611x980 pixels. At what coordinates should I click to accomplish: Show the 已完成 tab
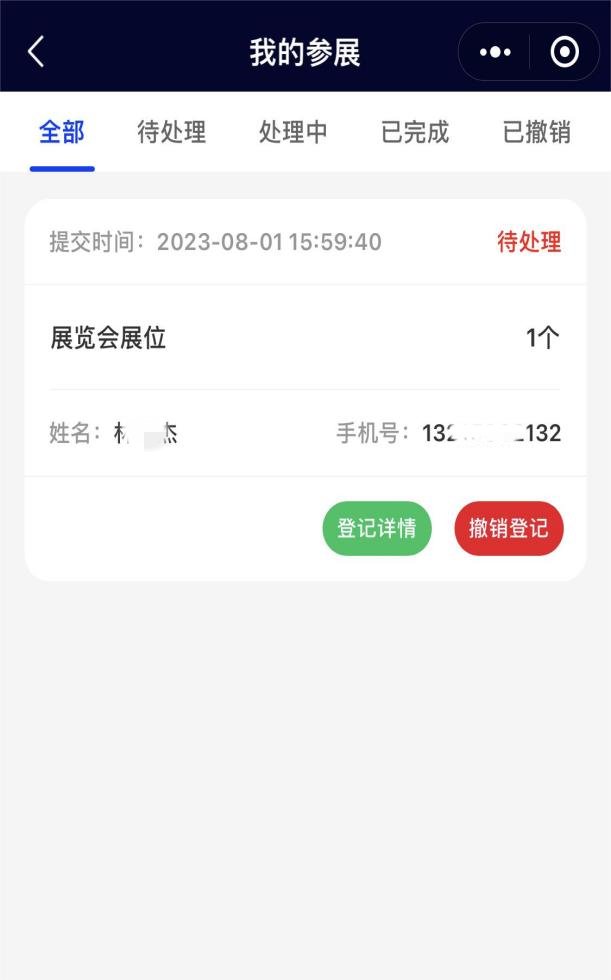click(x=415, y=132)
